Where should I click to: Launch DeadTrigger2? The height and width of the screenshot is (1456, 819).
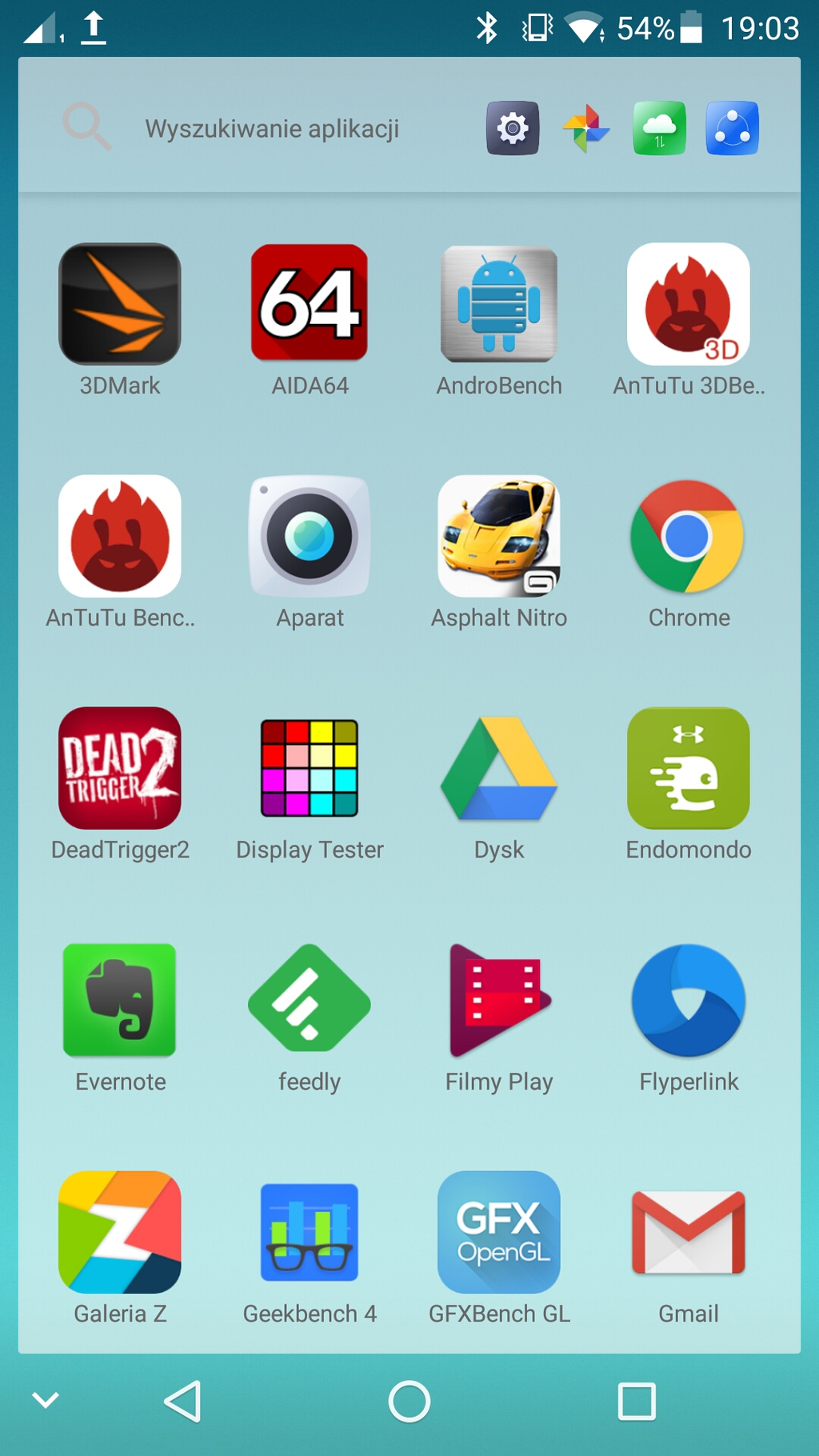pyautogui.click(x=120, y=769)
